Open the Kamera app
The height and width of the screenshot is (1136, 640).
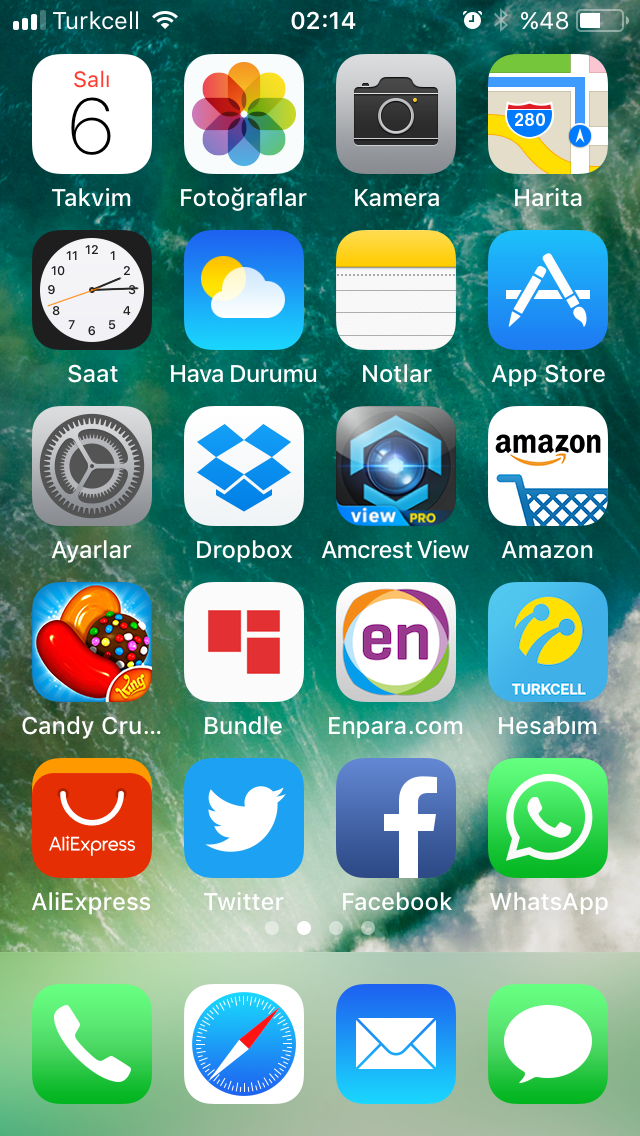[x=396, y=114]
